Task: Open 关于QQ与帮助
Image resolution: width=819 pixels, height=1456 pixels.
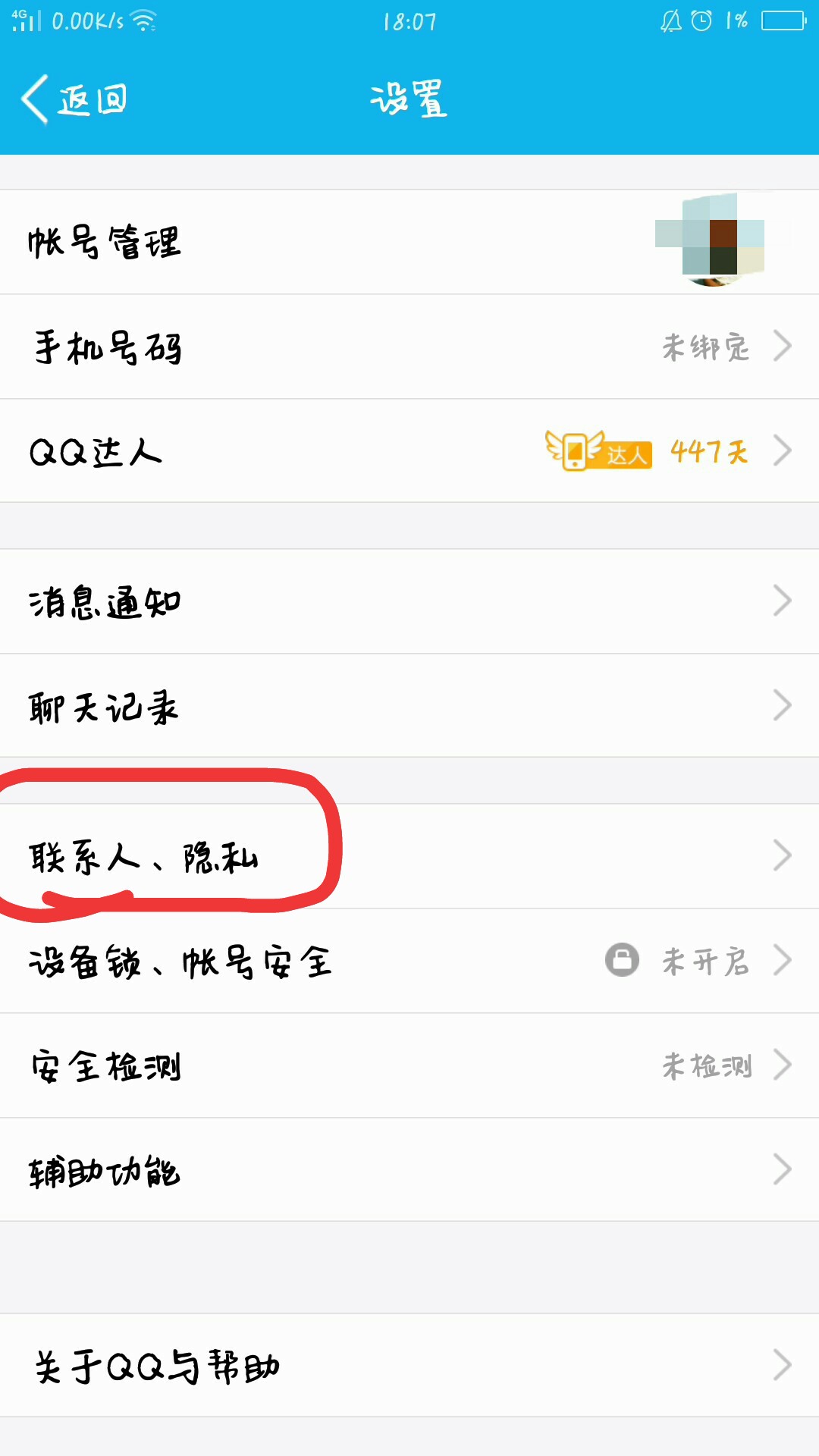Action: point(409,1365)
